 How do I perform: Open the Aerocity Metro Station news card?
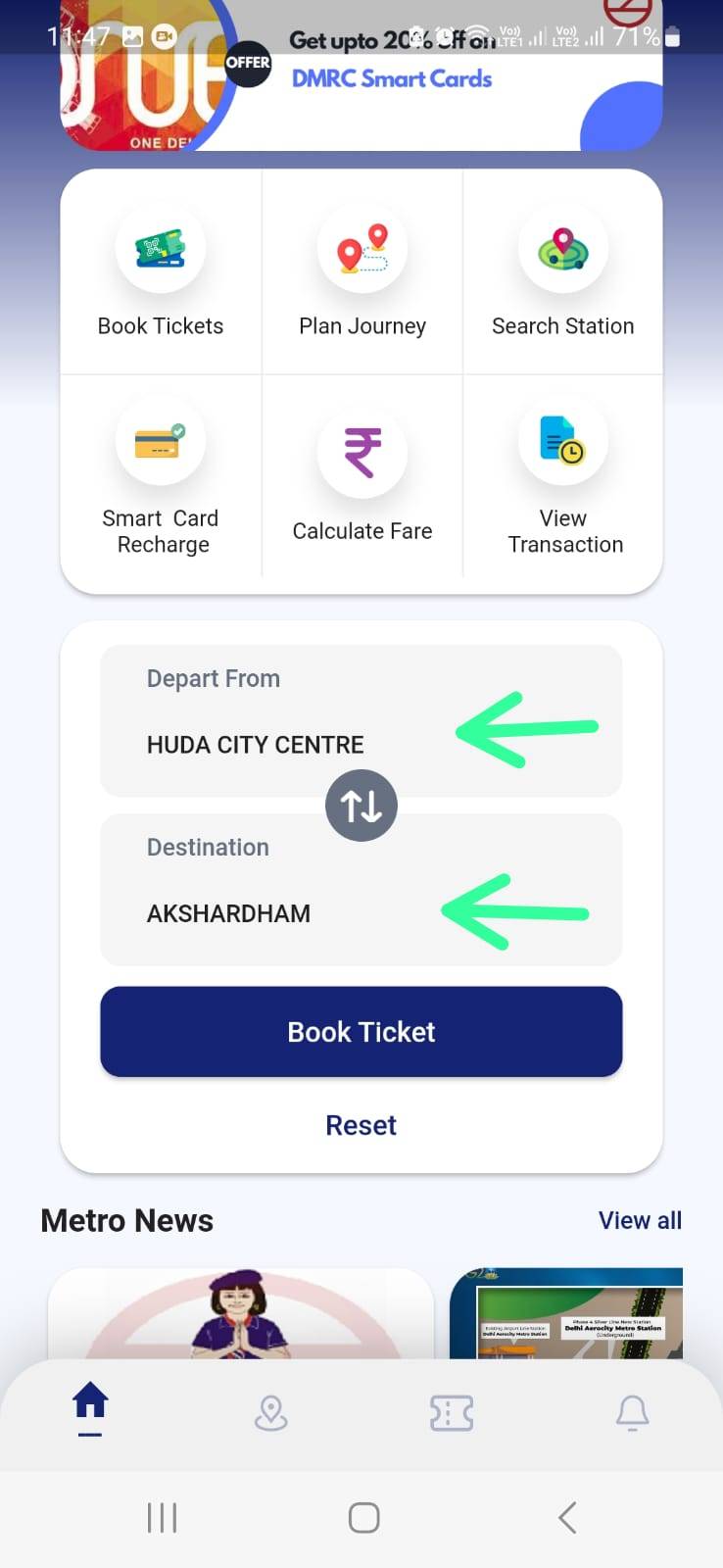568,1313
